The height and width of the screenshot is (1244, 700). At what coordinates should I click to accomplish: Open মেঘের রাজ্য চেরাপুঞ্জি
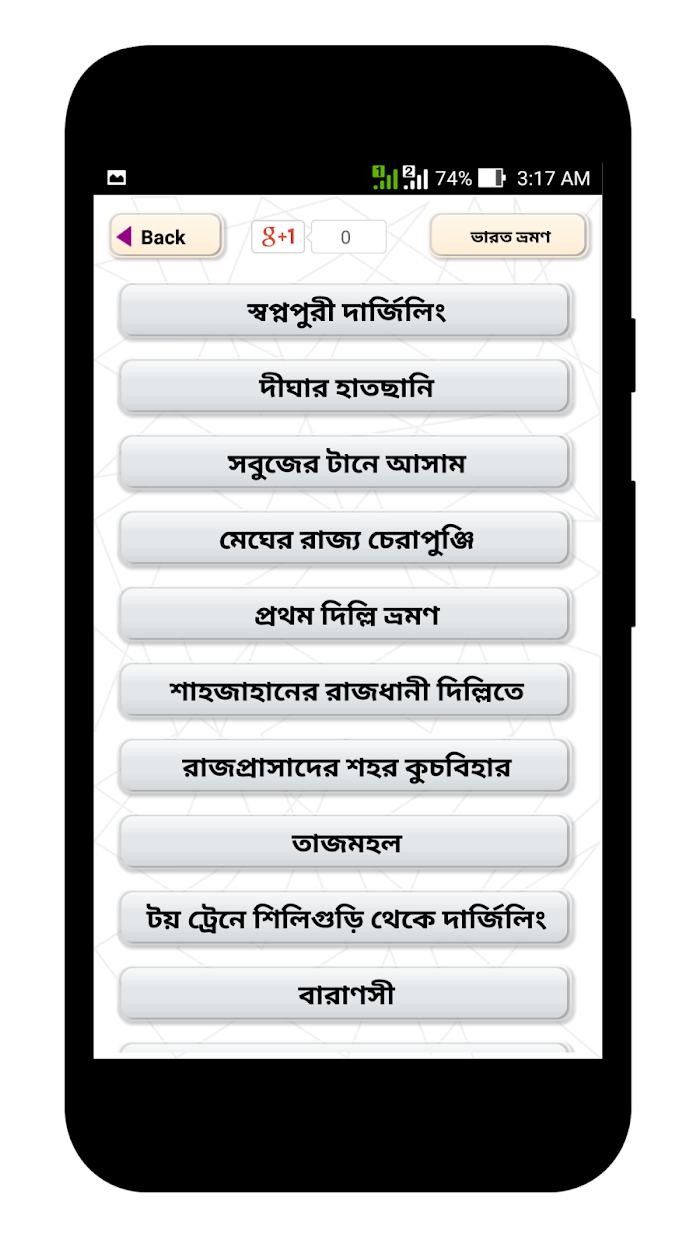point(344,539)
